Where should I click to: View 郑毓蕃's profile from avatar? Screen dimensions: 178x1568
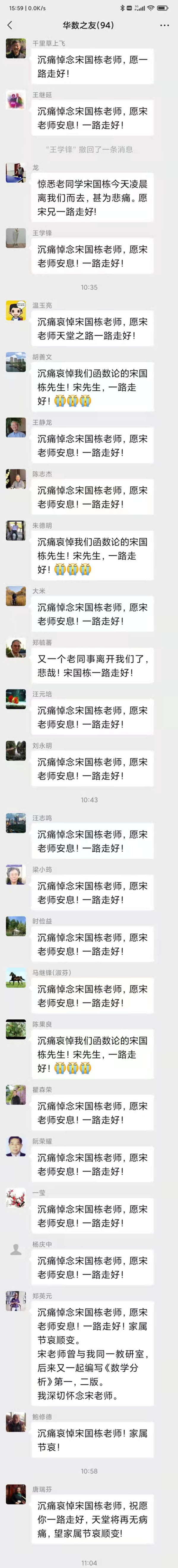coord(16,648)
